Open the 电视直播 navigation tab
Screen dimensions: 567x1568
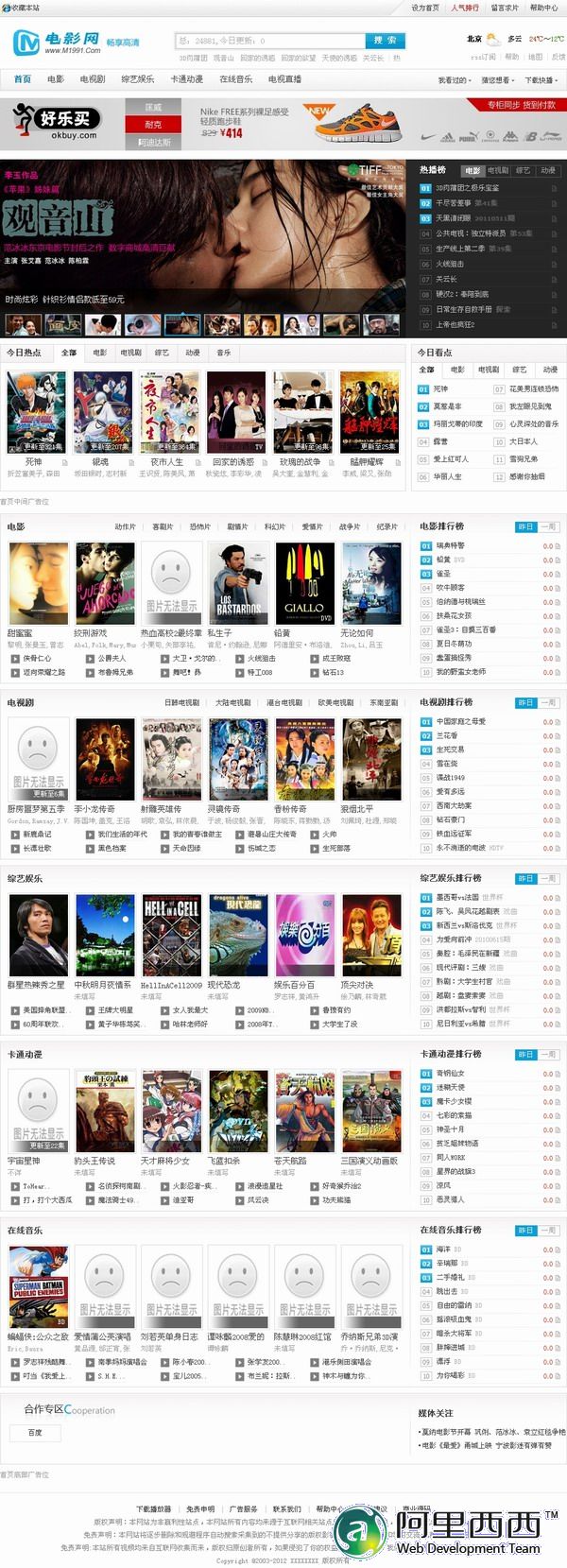coord(284,79)
